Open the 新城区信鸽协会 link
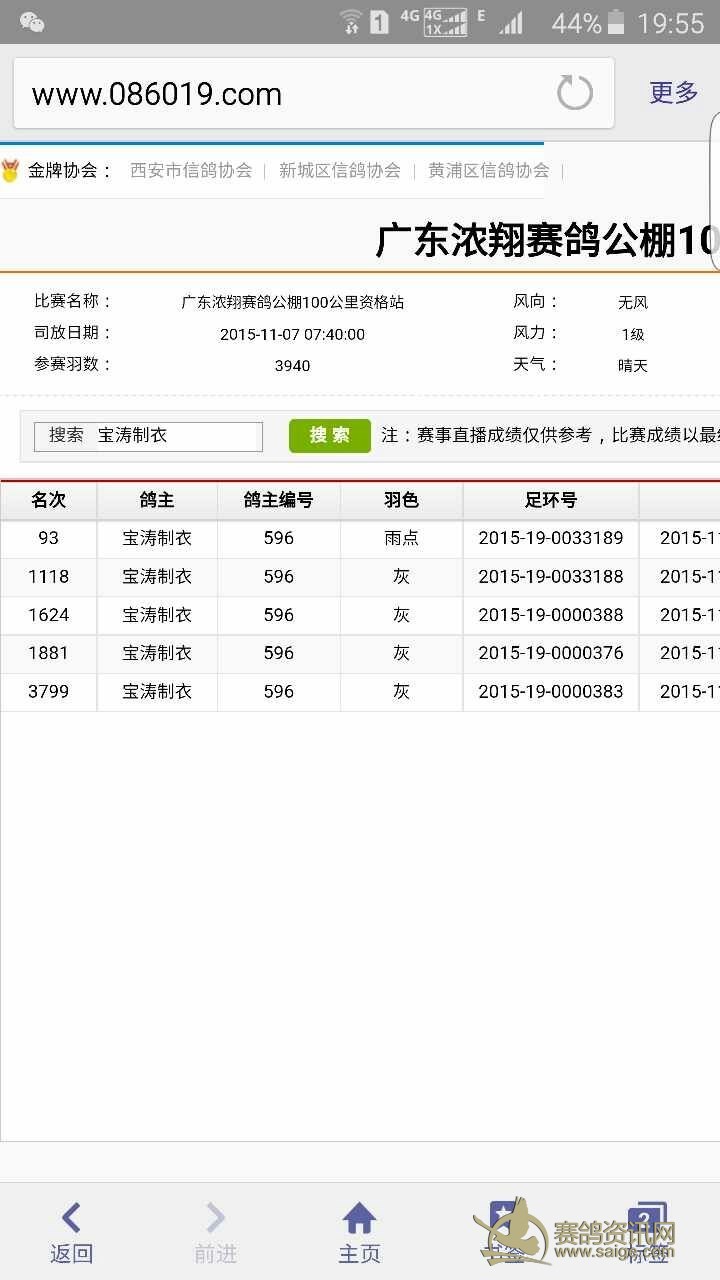The height and width of the screenshot is (1280, 720). click(x=340, y=171)
